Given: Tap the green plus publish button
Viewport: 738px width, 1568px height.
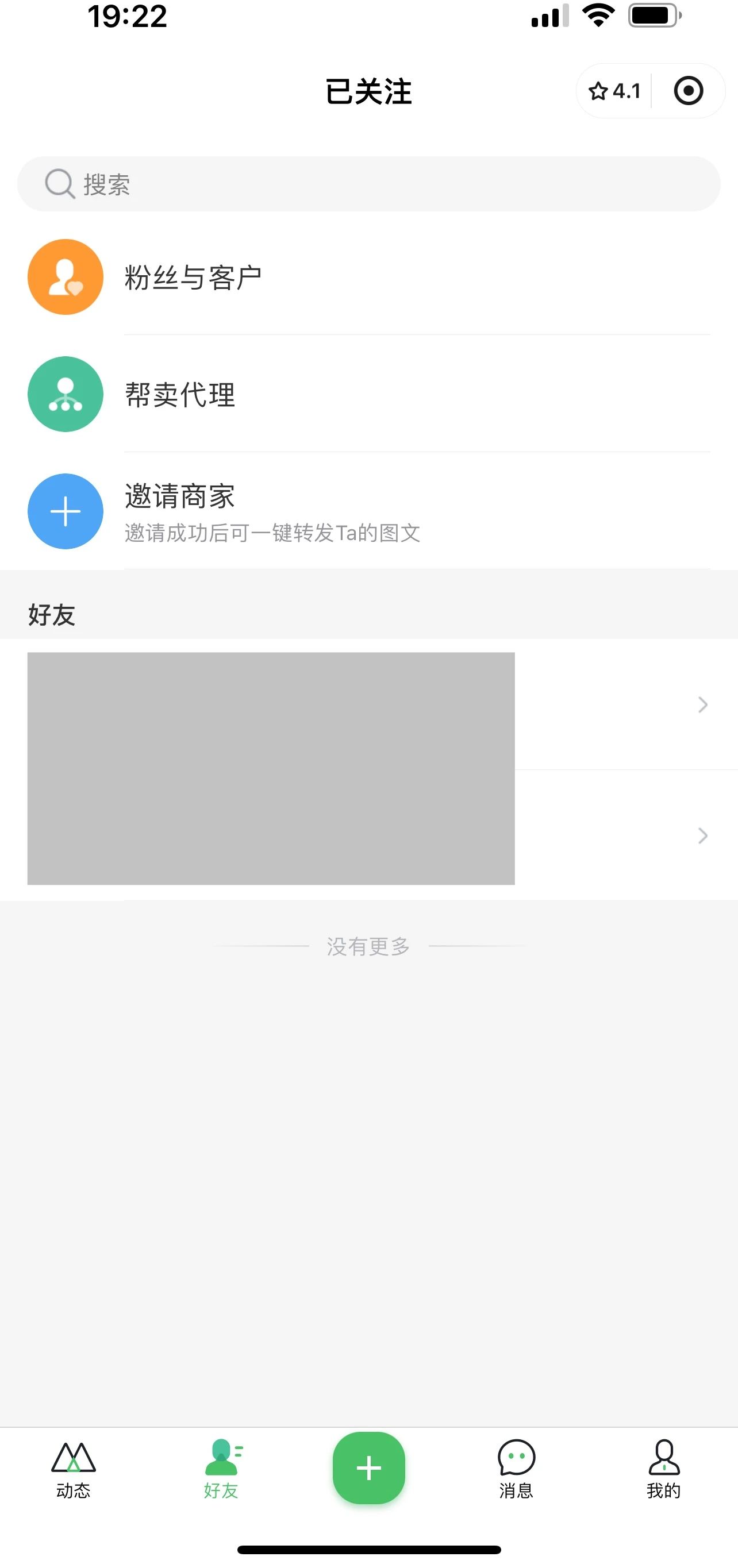Looking at the screenshot, I should pos(368,1467).
